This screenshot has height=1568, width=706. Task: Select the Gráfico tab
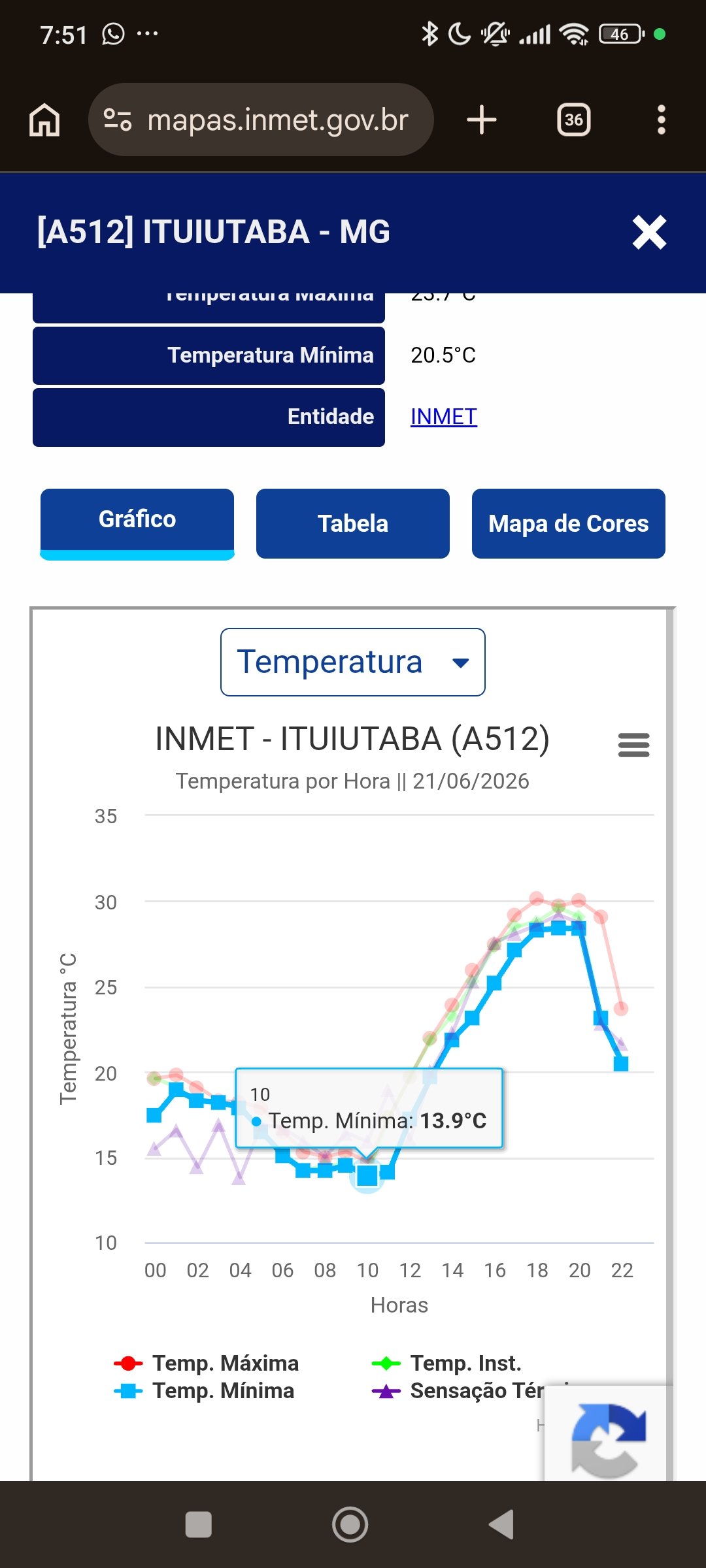137,524
